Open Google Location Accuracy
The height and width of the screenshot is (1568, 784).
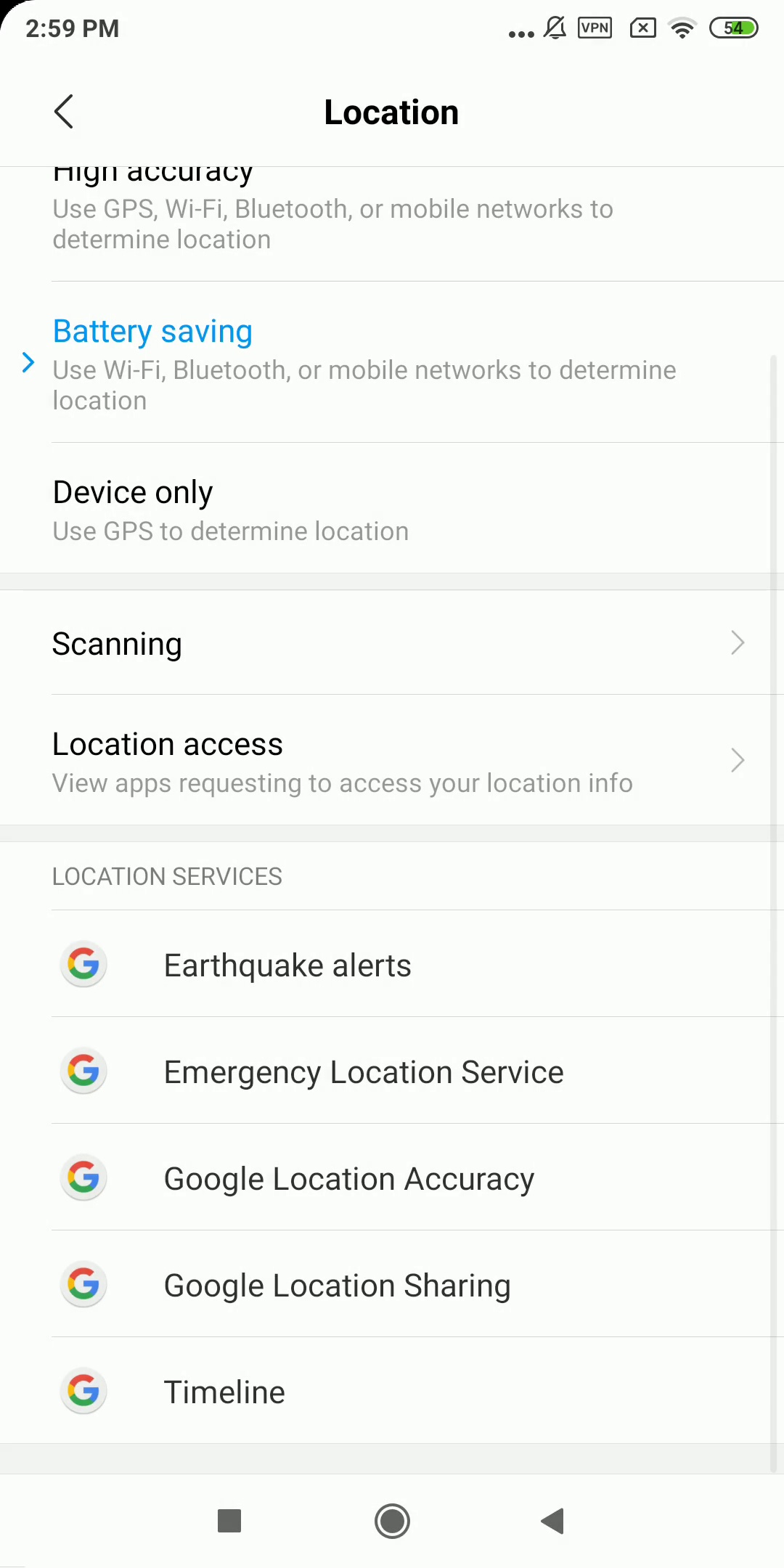click(392, 1178)
